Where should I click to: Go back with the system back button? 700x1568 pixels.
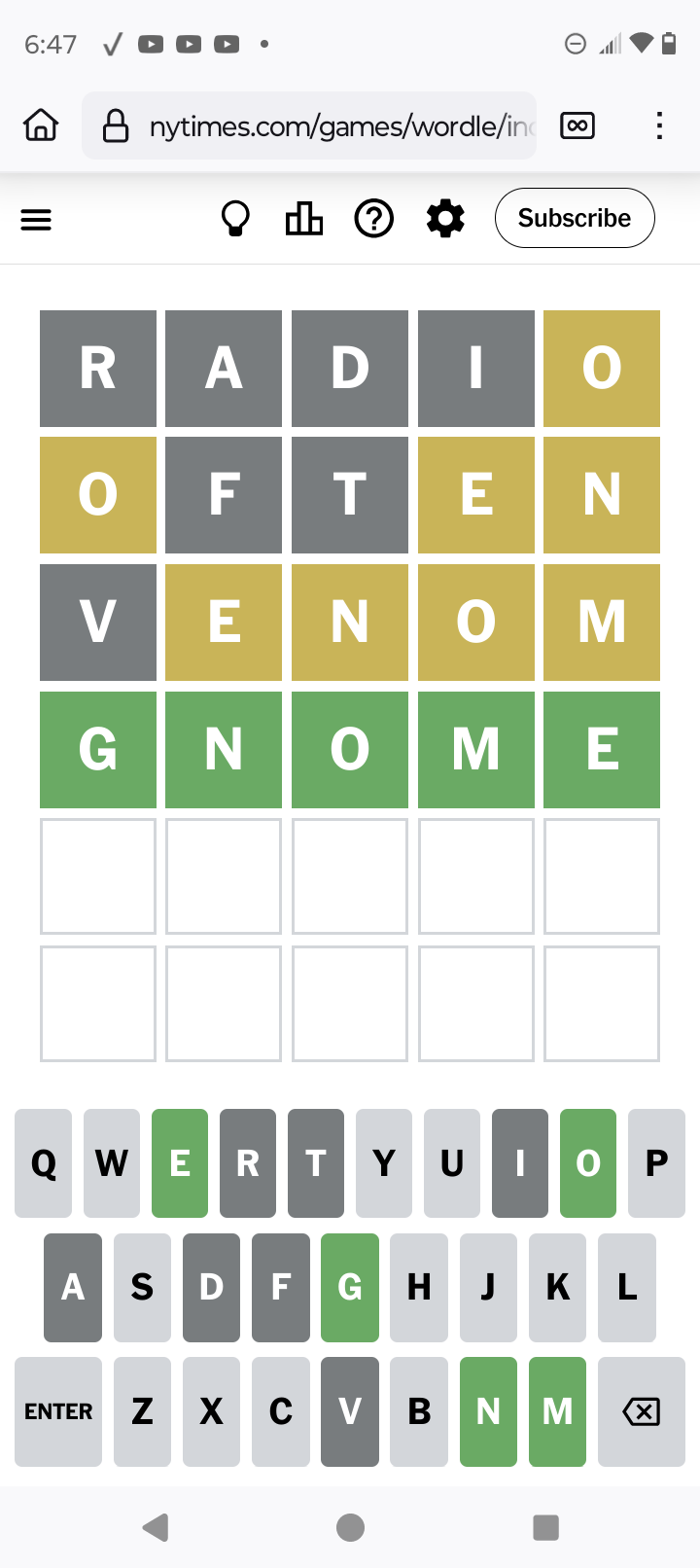[x=156, y=1527]
